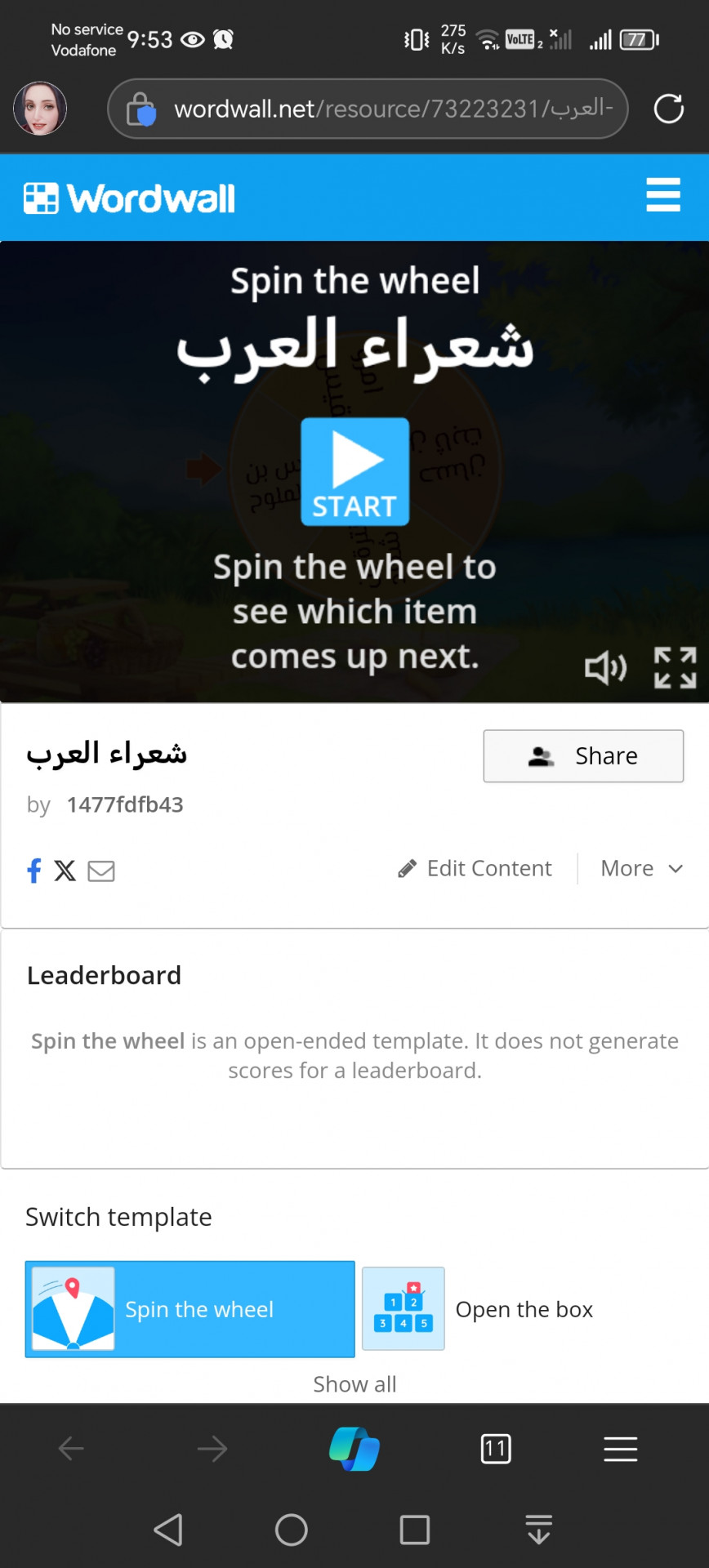Open author profile 1477fdfb43
Screen dimensions: 709x1568
(x=125, y=804)
